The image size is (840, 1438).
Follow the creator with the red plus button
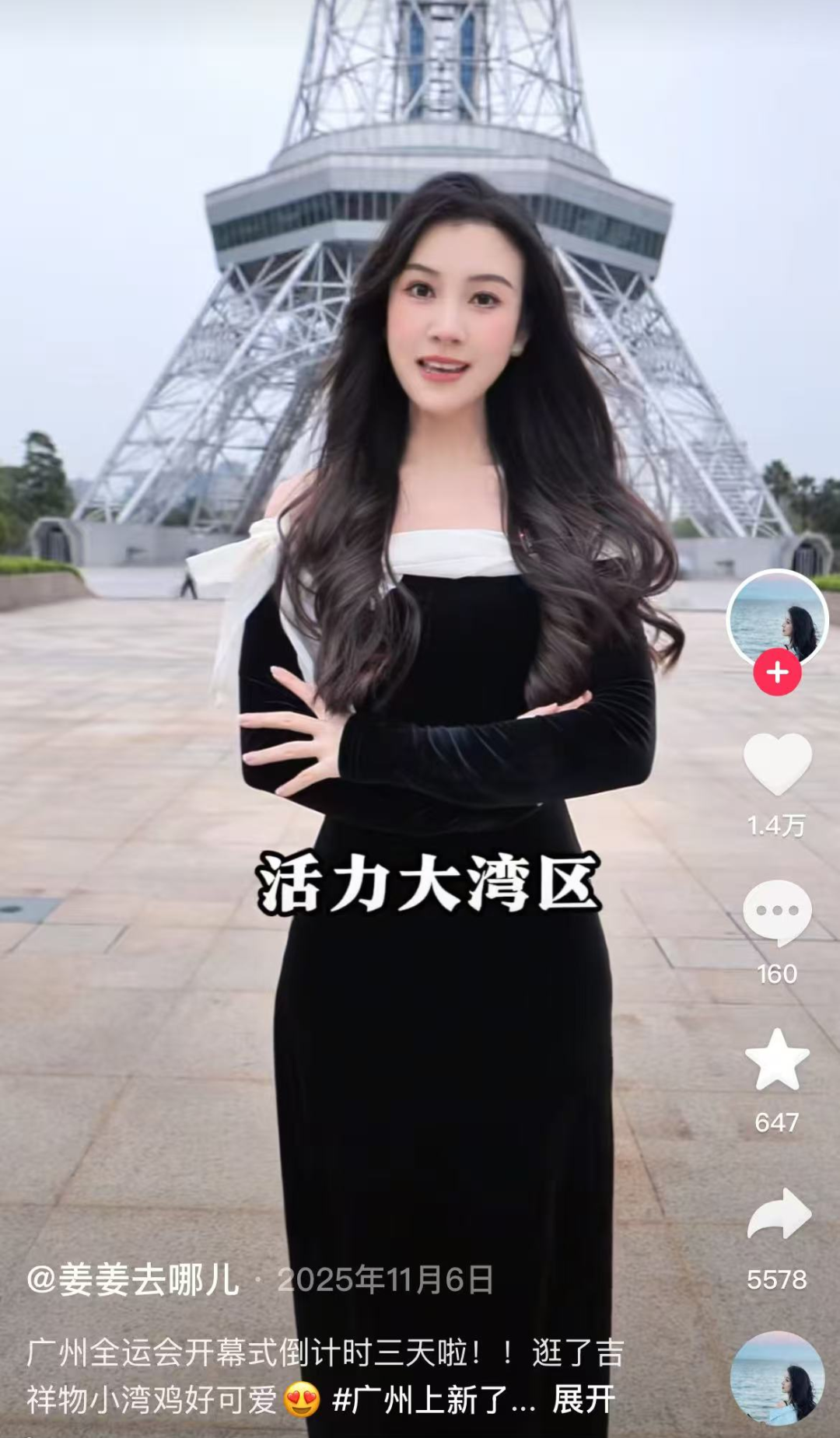[x=777, y=672]
